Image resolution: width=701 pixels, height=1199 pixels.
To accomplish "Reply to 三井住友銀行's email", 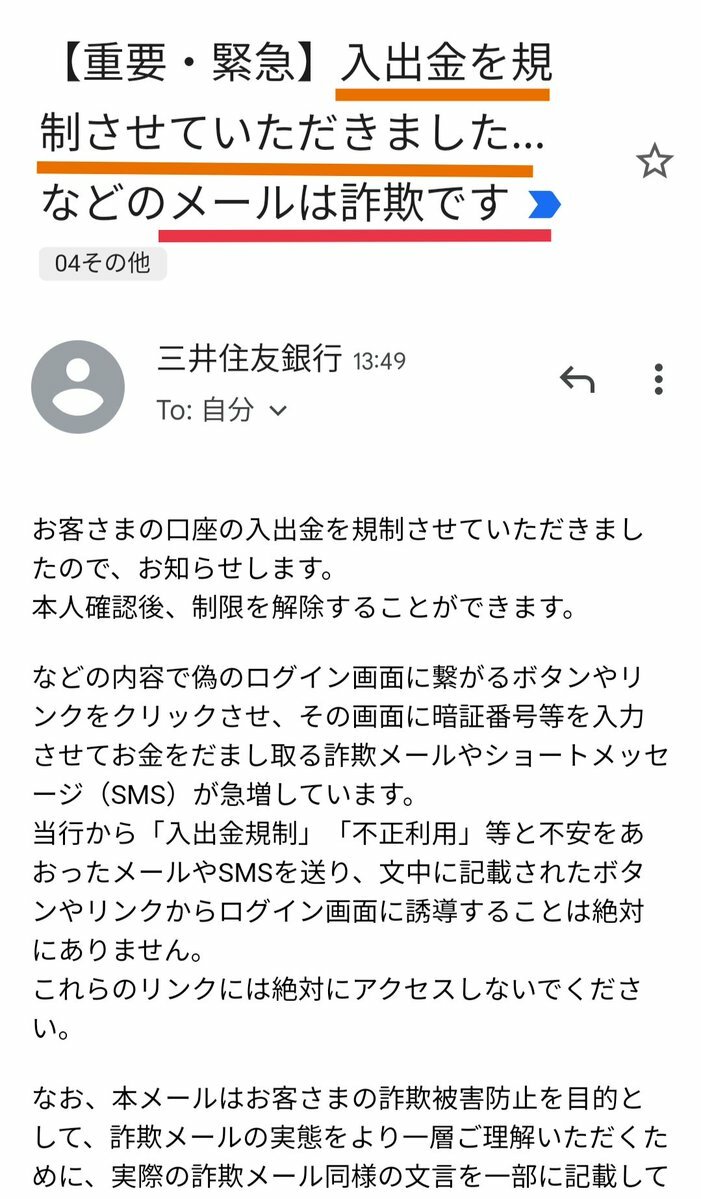I will pyautogui.click(x=577, y=379).
